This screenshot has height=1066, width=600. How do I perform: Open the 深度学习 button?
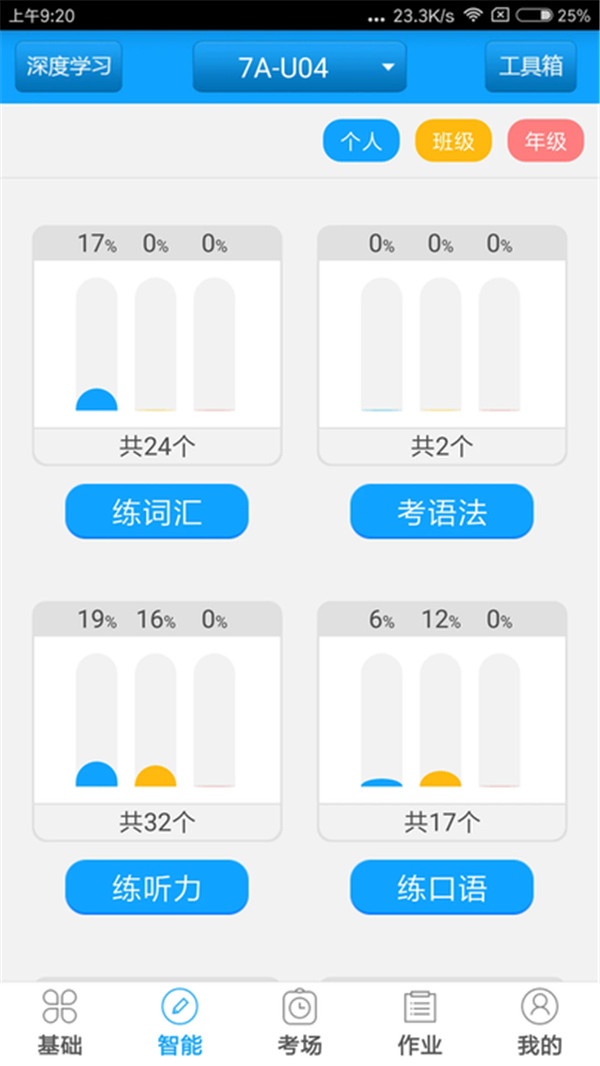[69, 67]
